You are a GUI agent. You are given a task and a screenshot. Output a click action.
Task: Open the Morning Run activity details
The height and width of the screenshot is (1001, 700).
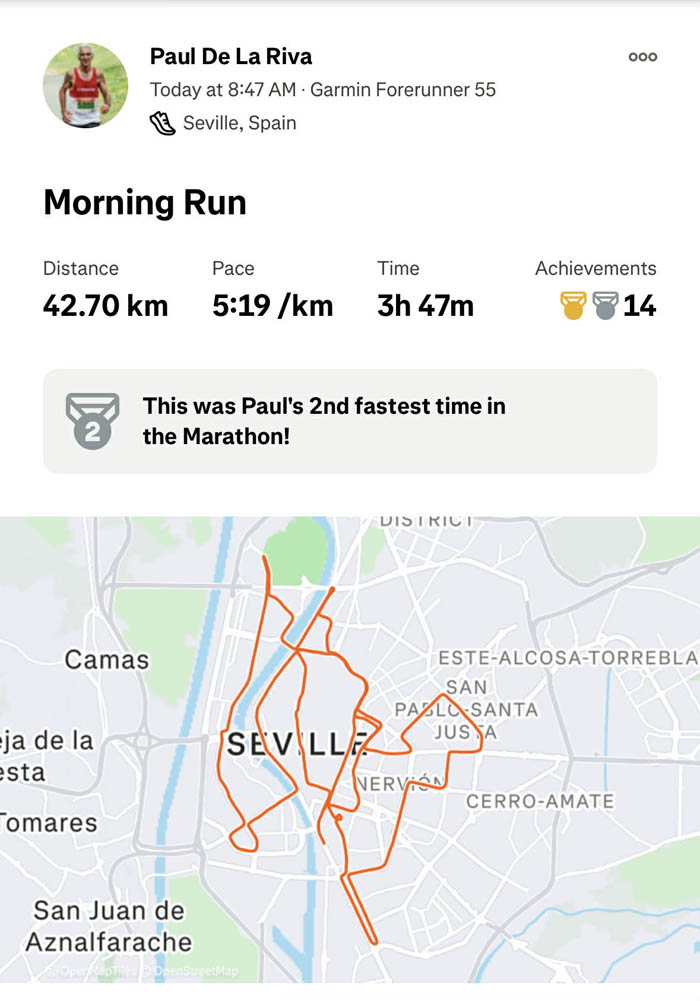click(x=145, y=203)
